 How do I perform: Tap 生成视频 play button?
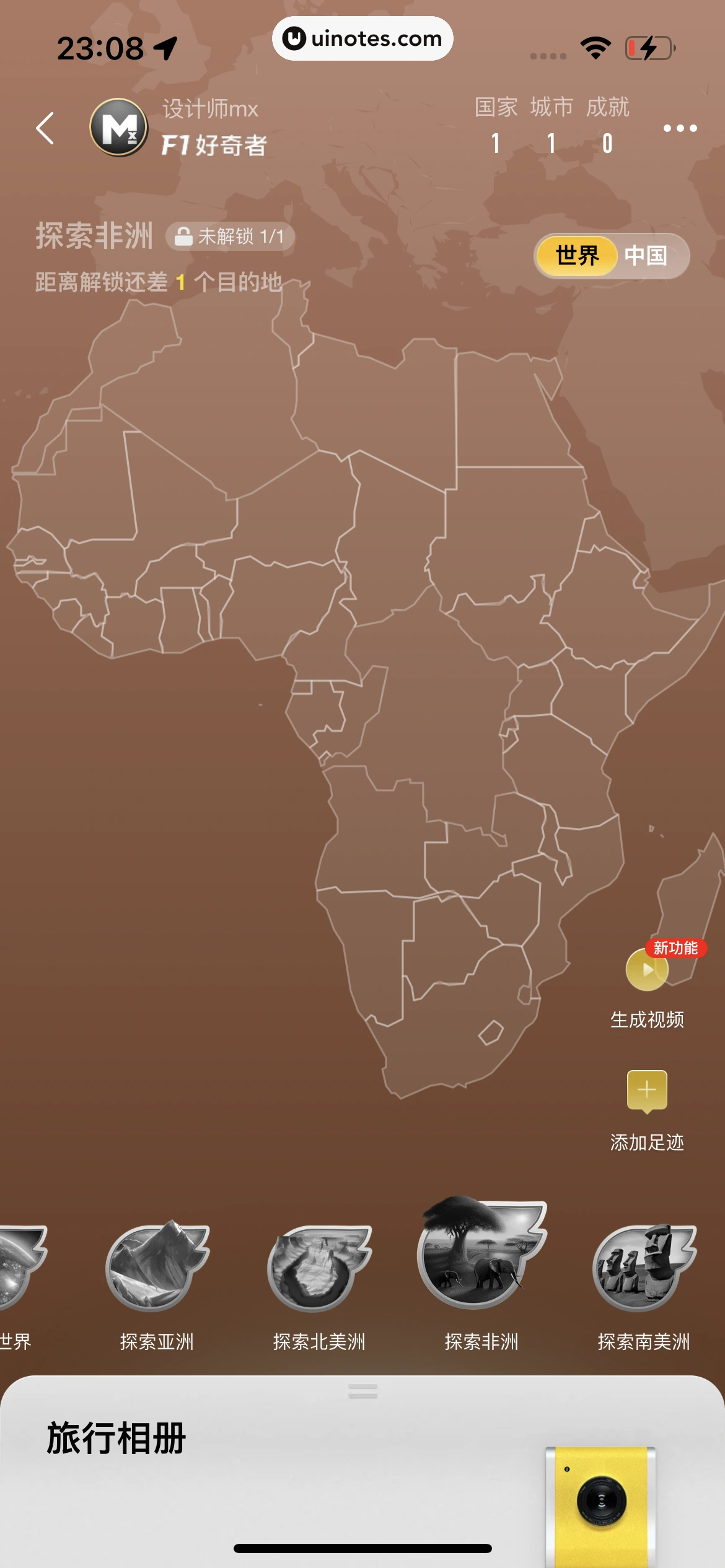(x=647, y=969)
